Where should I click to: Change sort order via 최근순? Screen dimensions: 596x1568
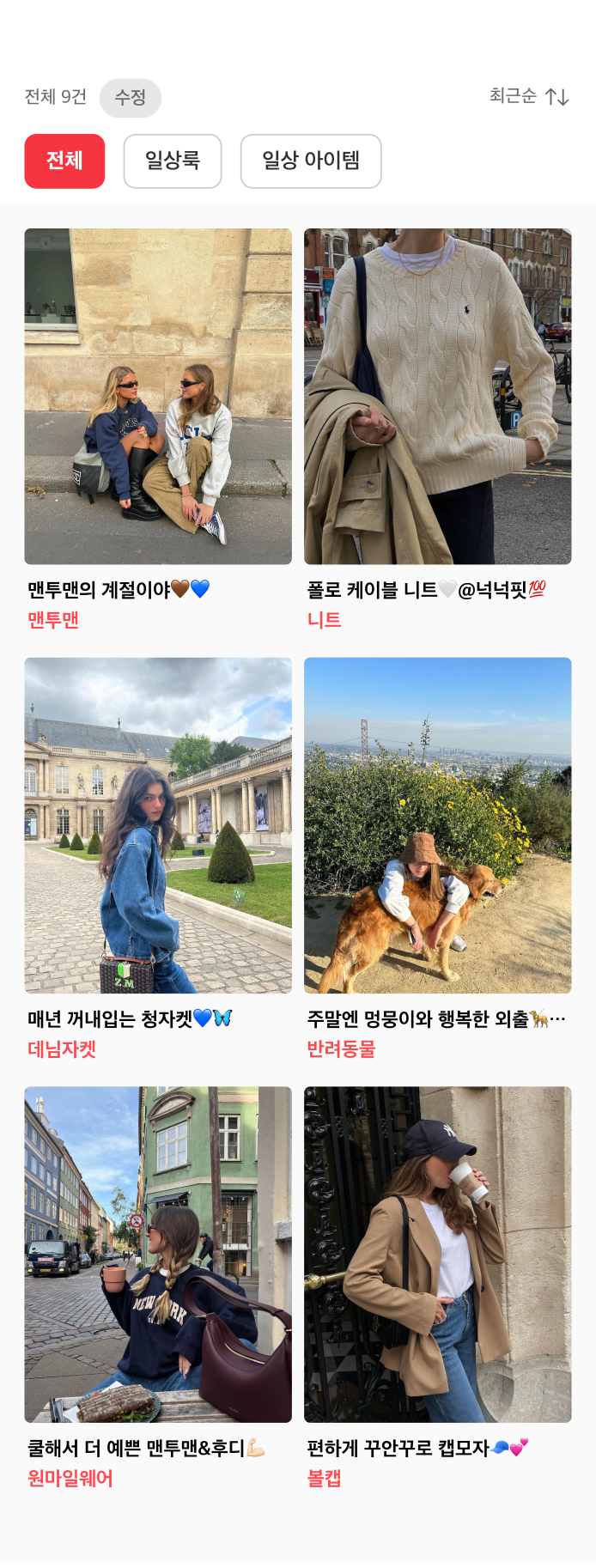point(528,96)
